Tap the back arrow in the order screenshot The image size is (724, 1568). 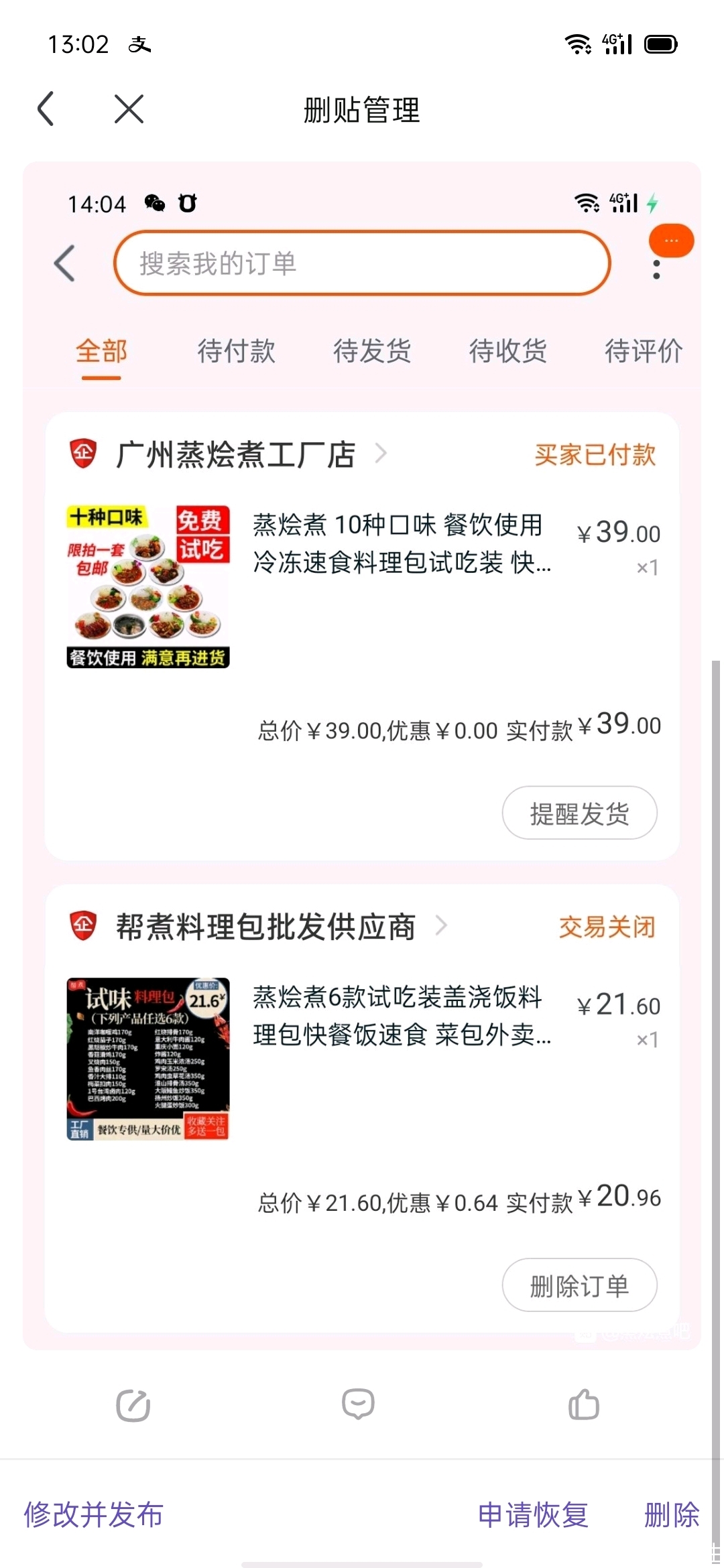[62, 263]
